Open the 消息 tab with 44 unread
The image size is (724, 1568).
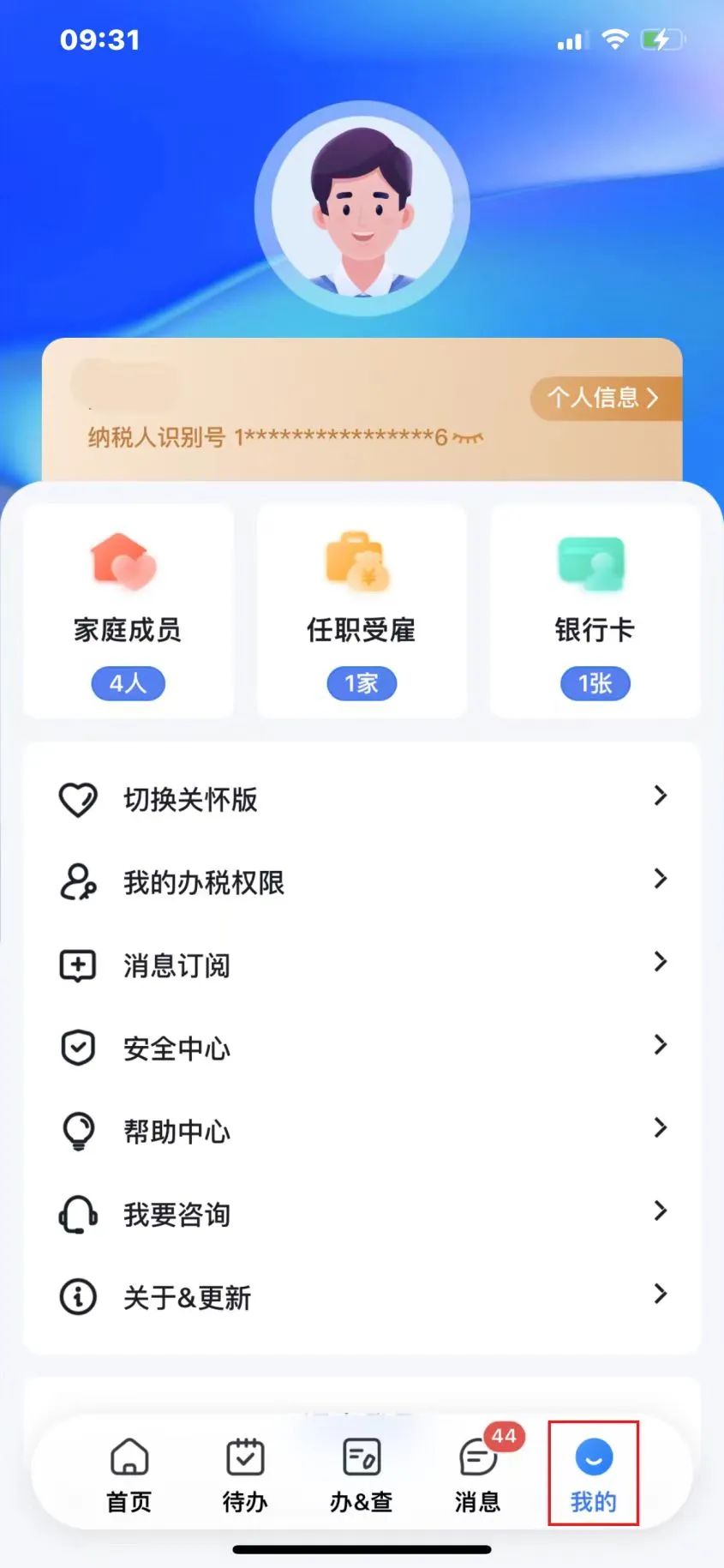[478, 1475]
